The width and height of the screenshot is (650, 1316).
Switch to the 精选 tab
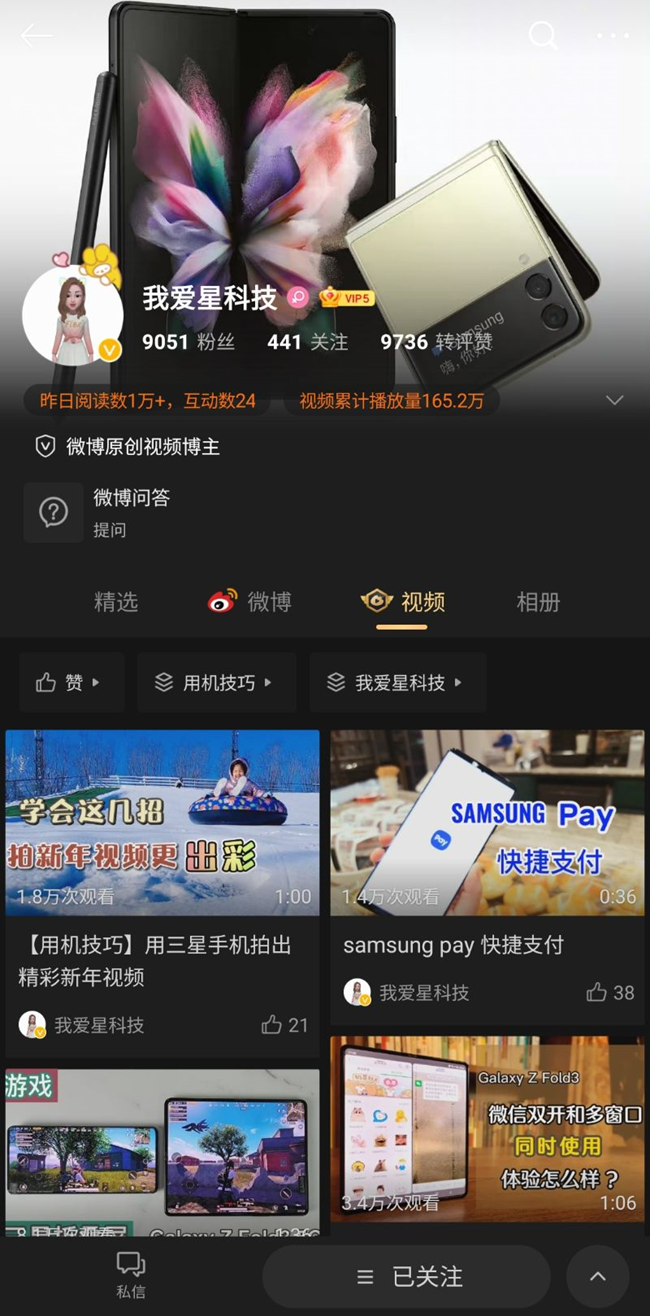116,602
